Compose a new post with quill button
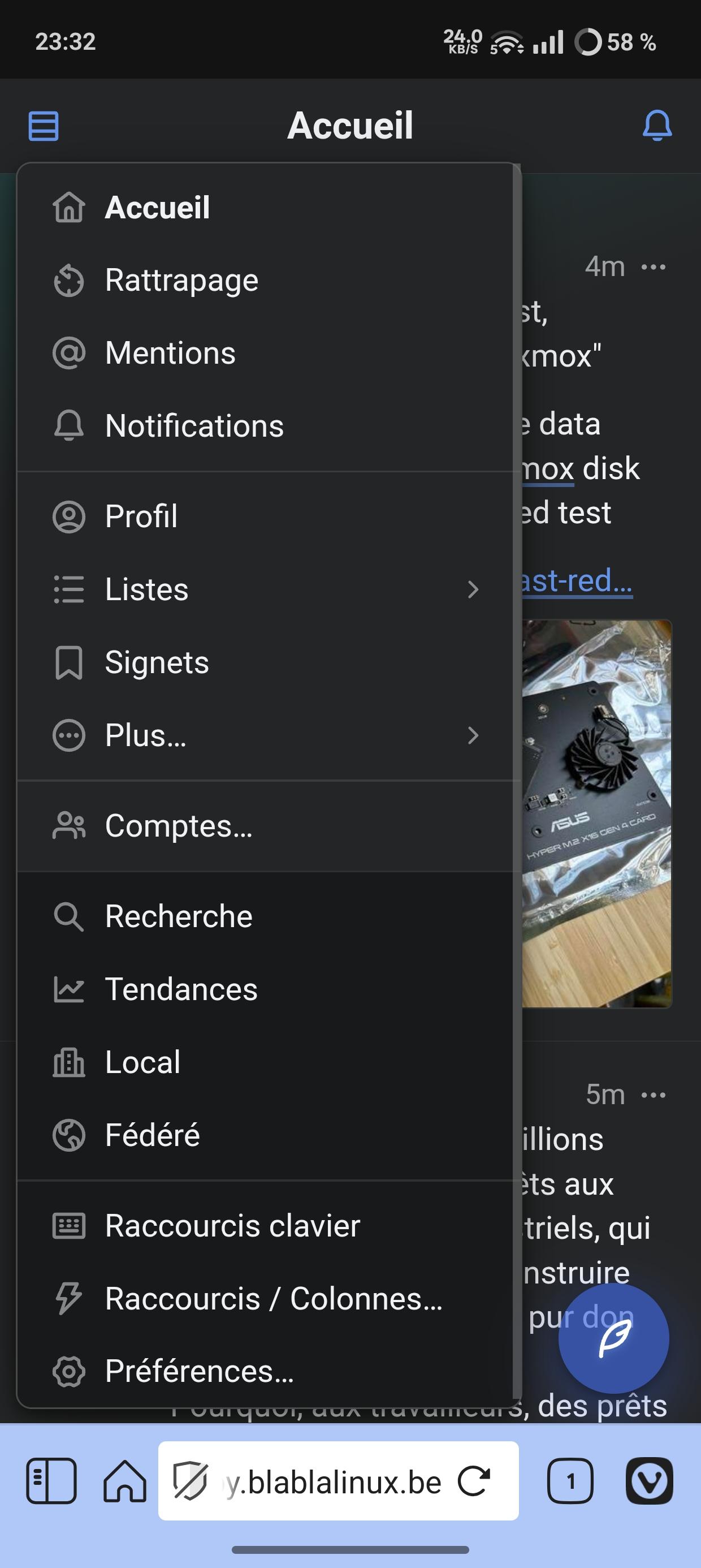 tap(613, 1338)
